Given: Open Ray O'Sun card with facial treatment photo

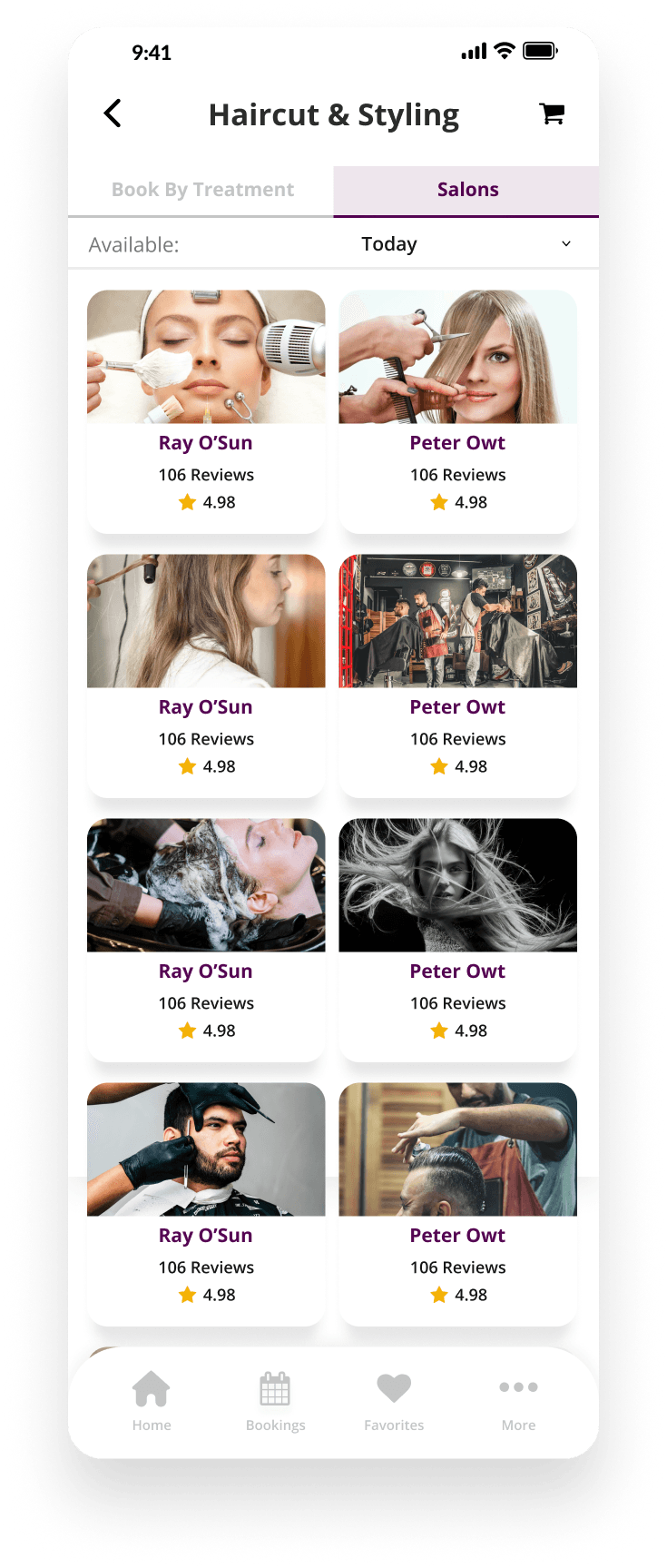Looking at the screenshot, I should [206, 410].
